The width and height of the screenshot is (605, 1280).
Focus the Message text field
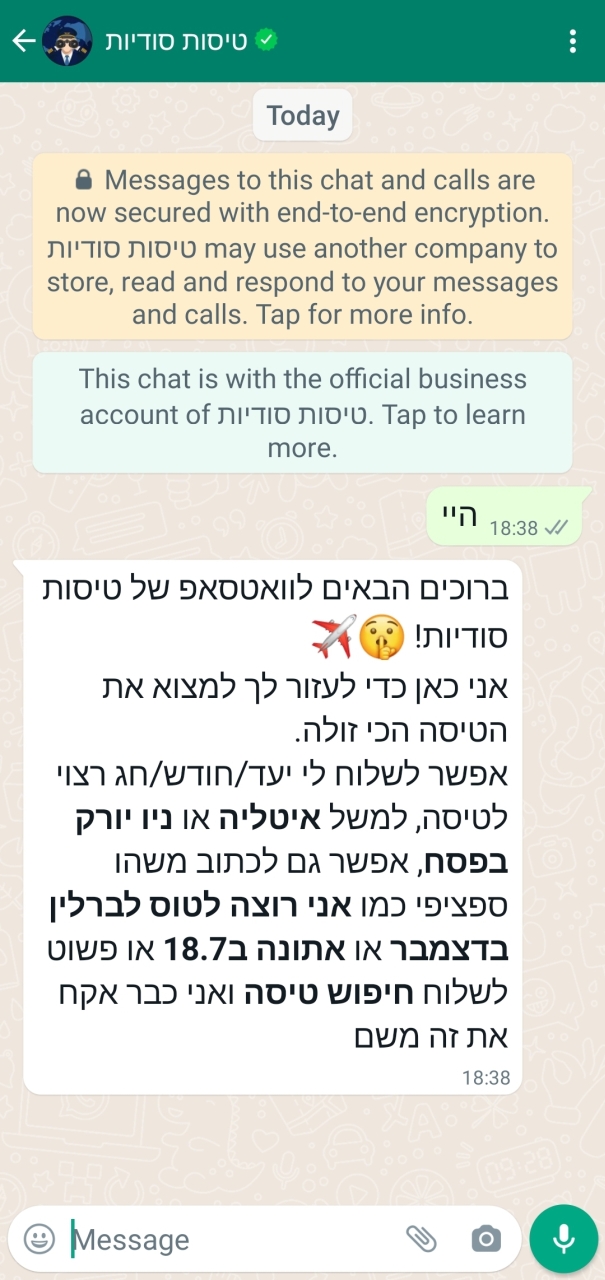[x=232, y=1239]
